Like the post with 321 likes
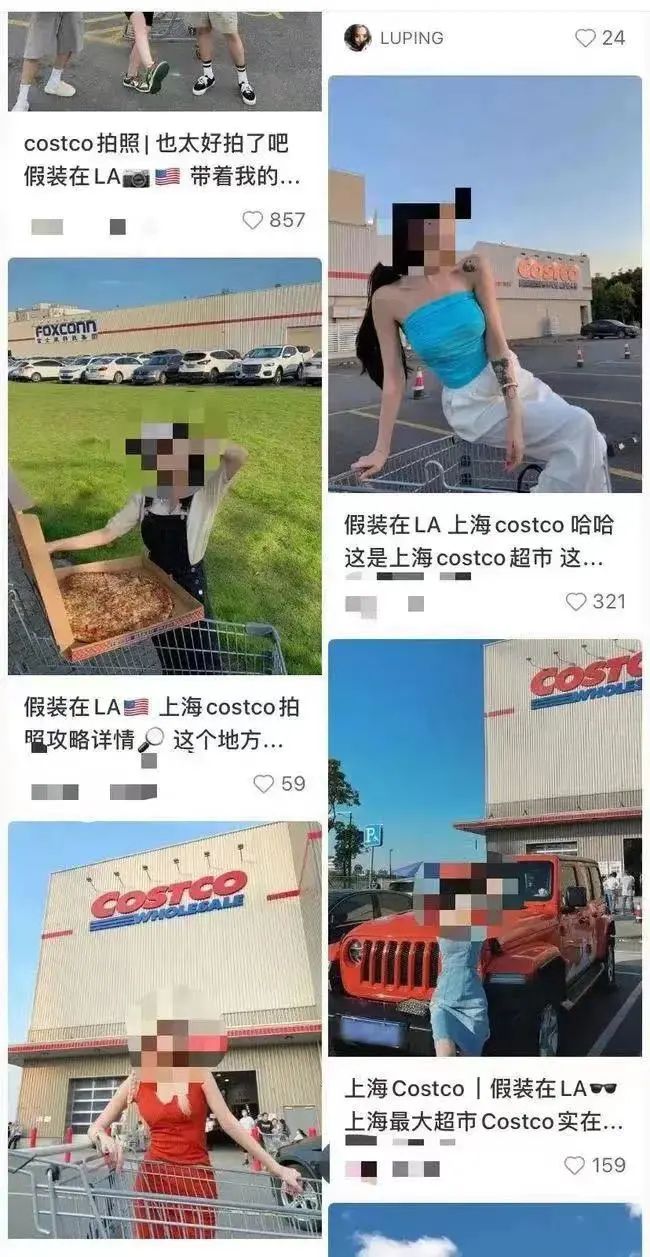 (576, 602)
